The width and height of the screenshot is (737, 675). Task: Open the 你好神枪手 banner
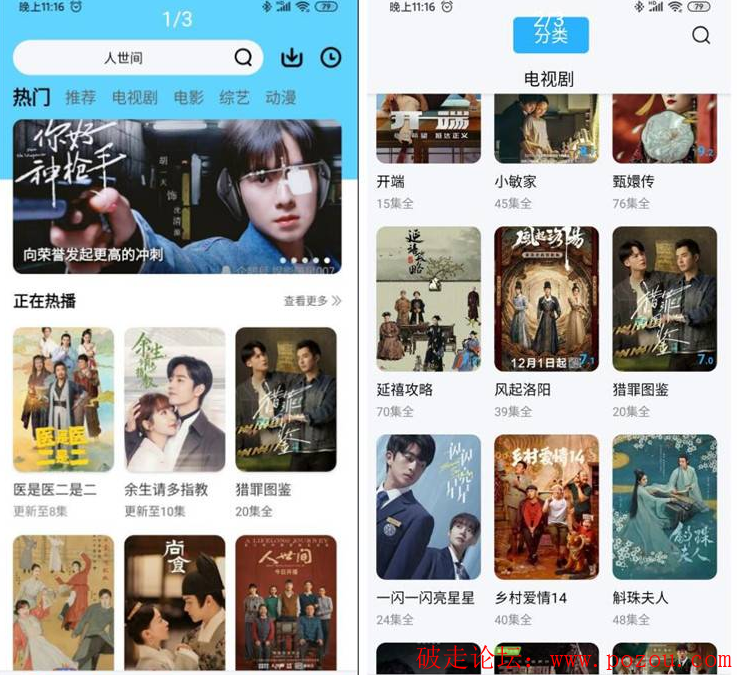pyautogui.click(x=177, y=196)
